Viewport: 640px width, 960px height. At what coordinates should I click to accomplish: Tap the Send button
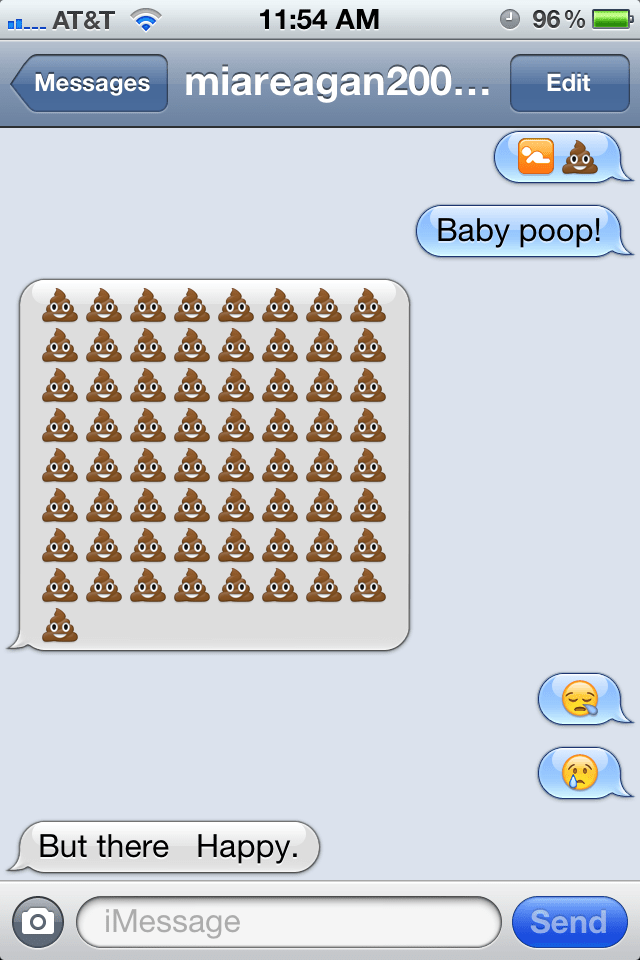tap(568, 921)
